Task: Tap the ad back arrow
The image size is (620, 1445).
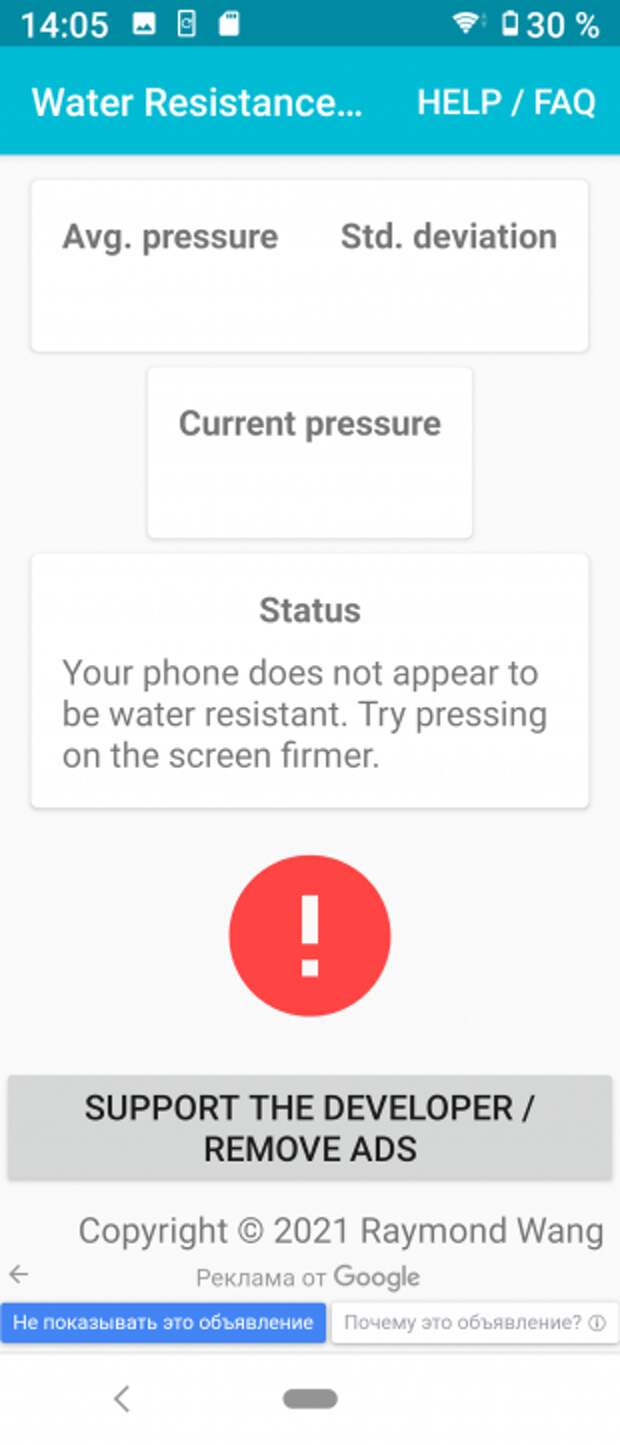Action: (x=19, y=1274)
